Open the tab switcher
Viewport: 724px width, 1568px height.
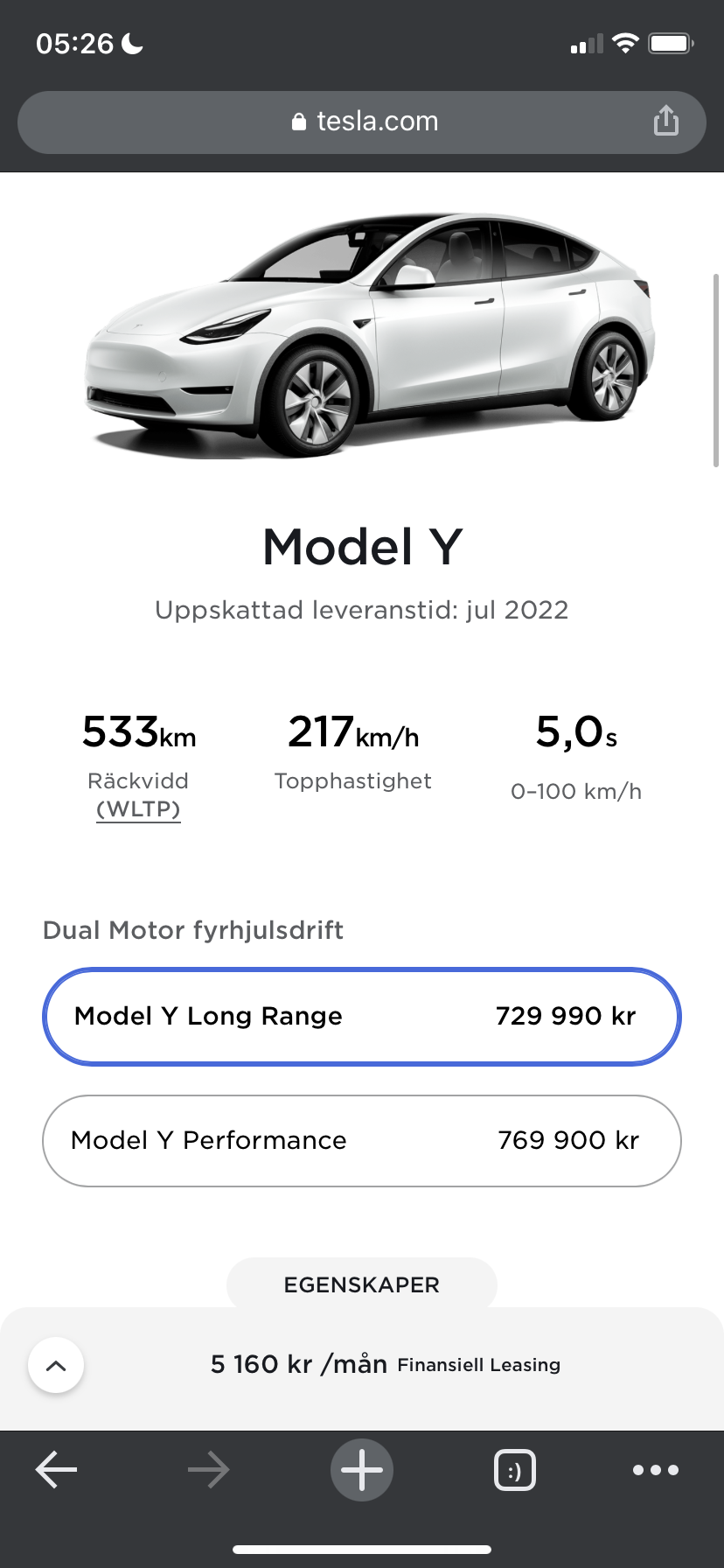tap(515, 1470)
